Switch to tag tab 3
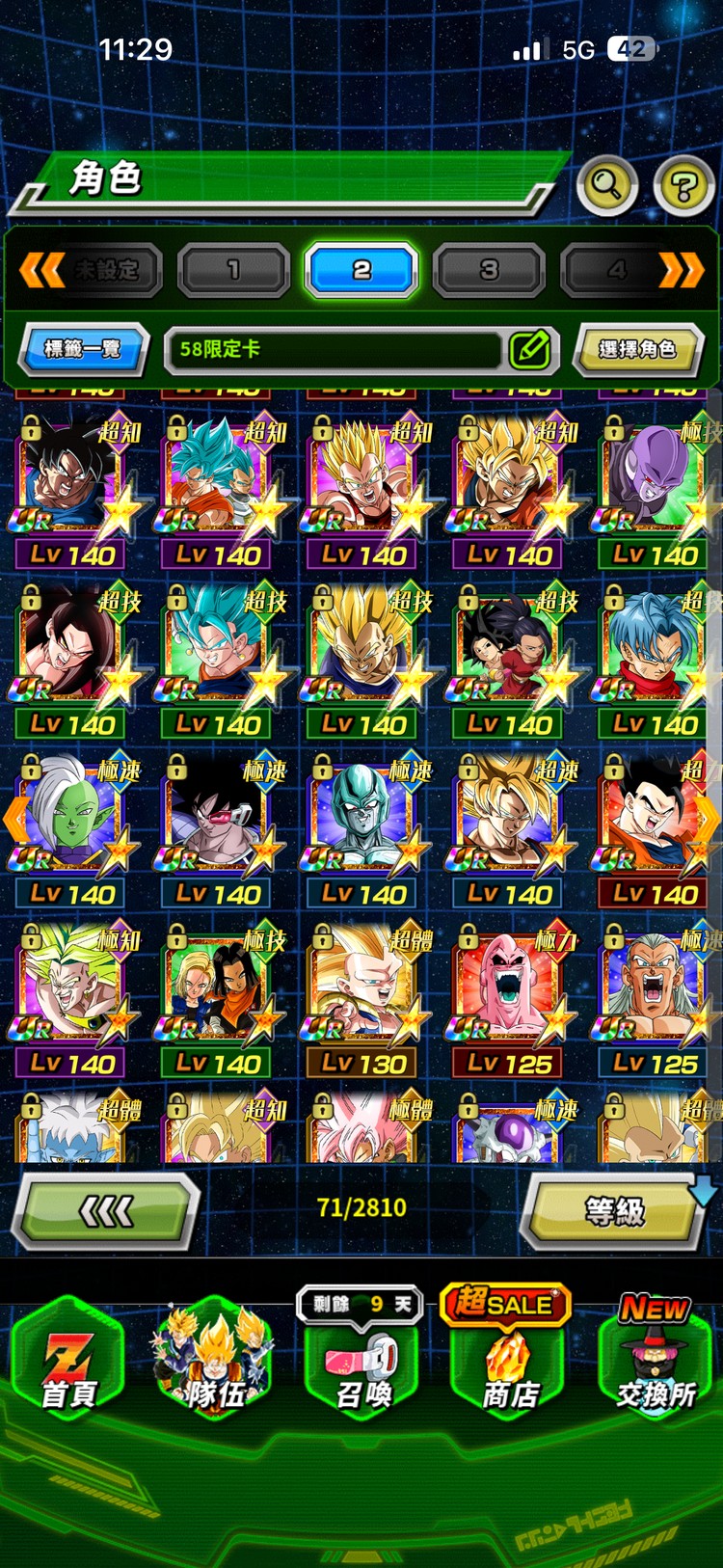 click(x=489, y=271)
